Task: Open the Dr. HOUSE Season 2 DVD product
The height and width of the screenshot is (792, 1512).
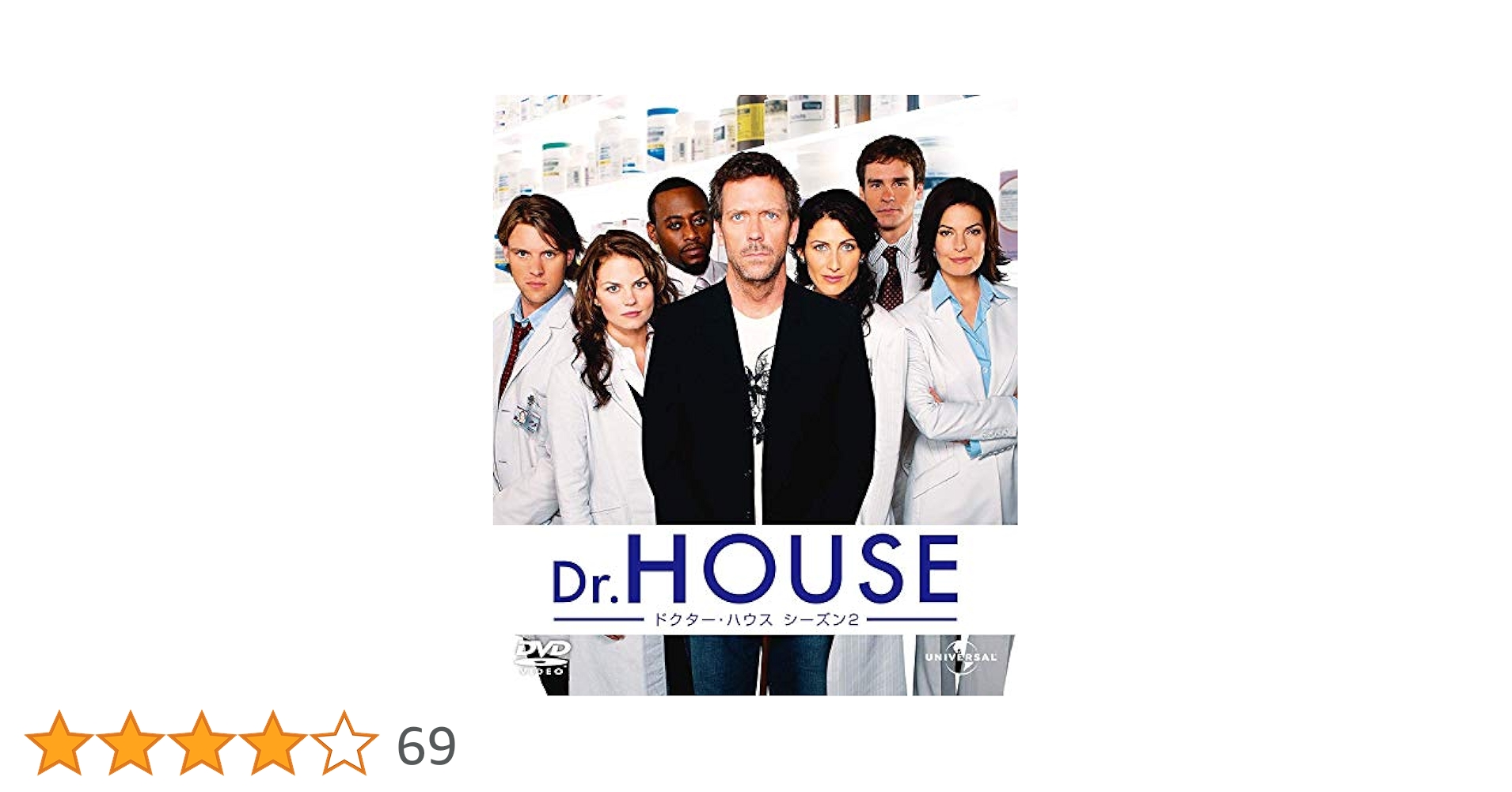Action: (x=754, y=394)
